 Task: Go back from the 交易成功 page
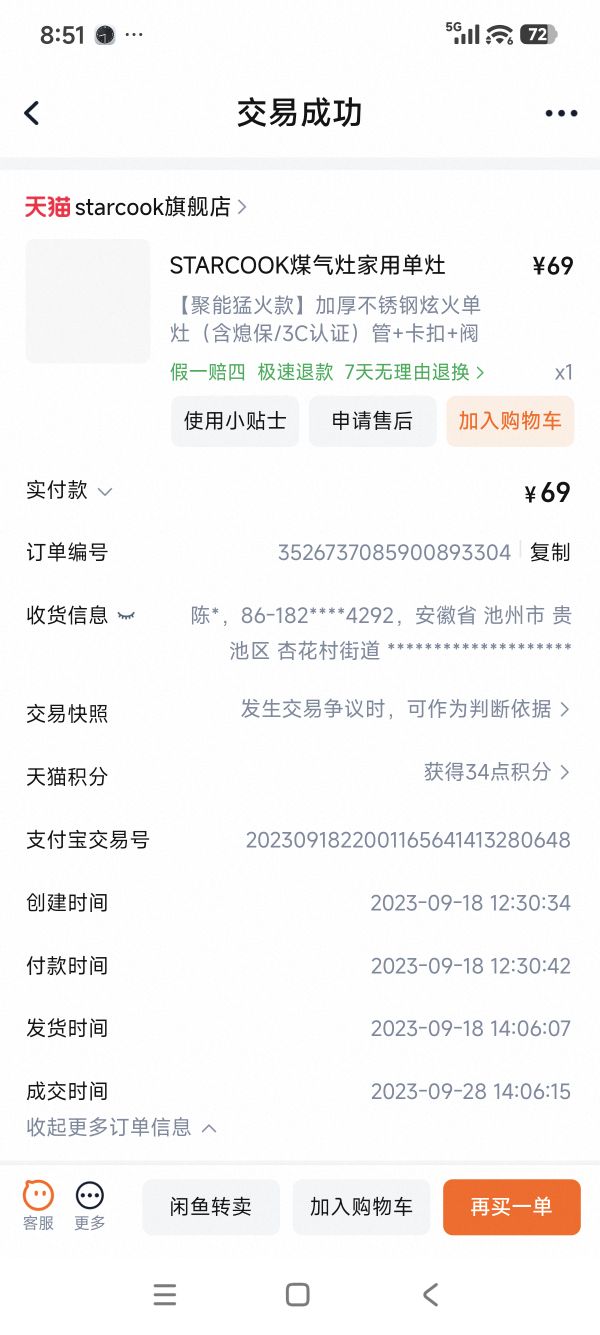click(32, 113)
